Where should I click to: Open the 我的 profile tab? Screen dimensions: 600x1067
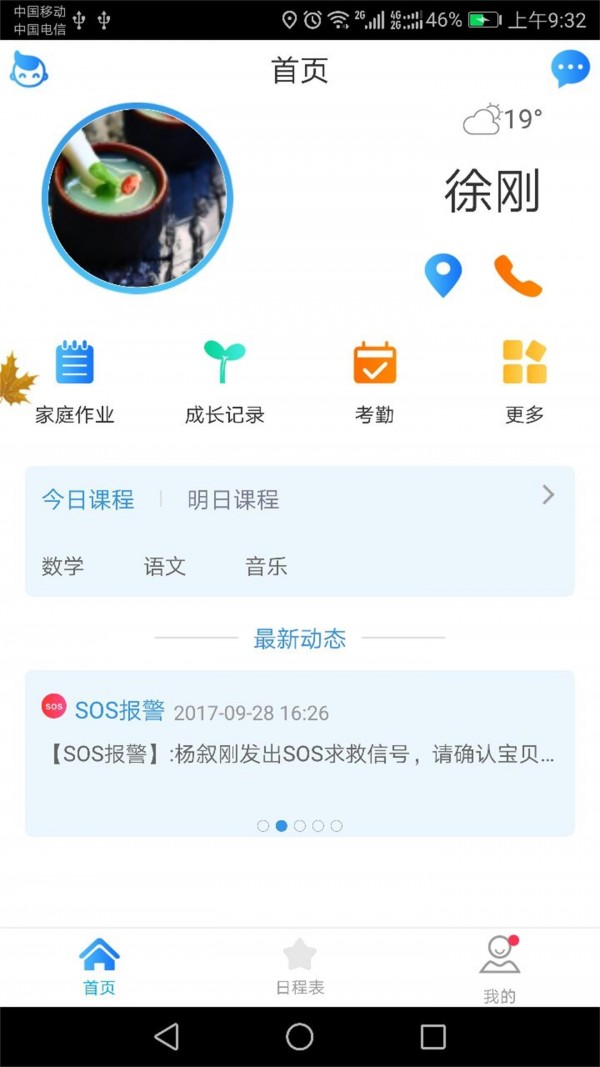point(499,968)
